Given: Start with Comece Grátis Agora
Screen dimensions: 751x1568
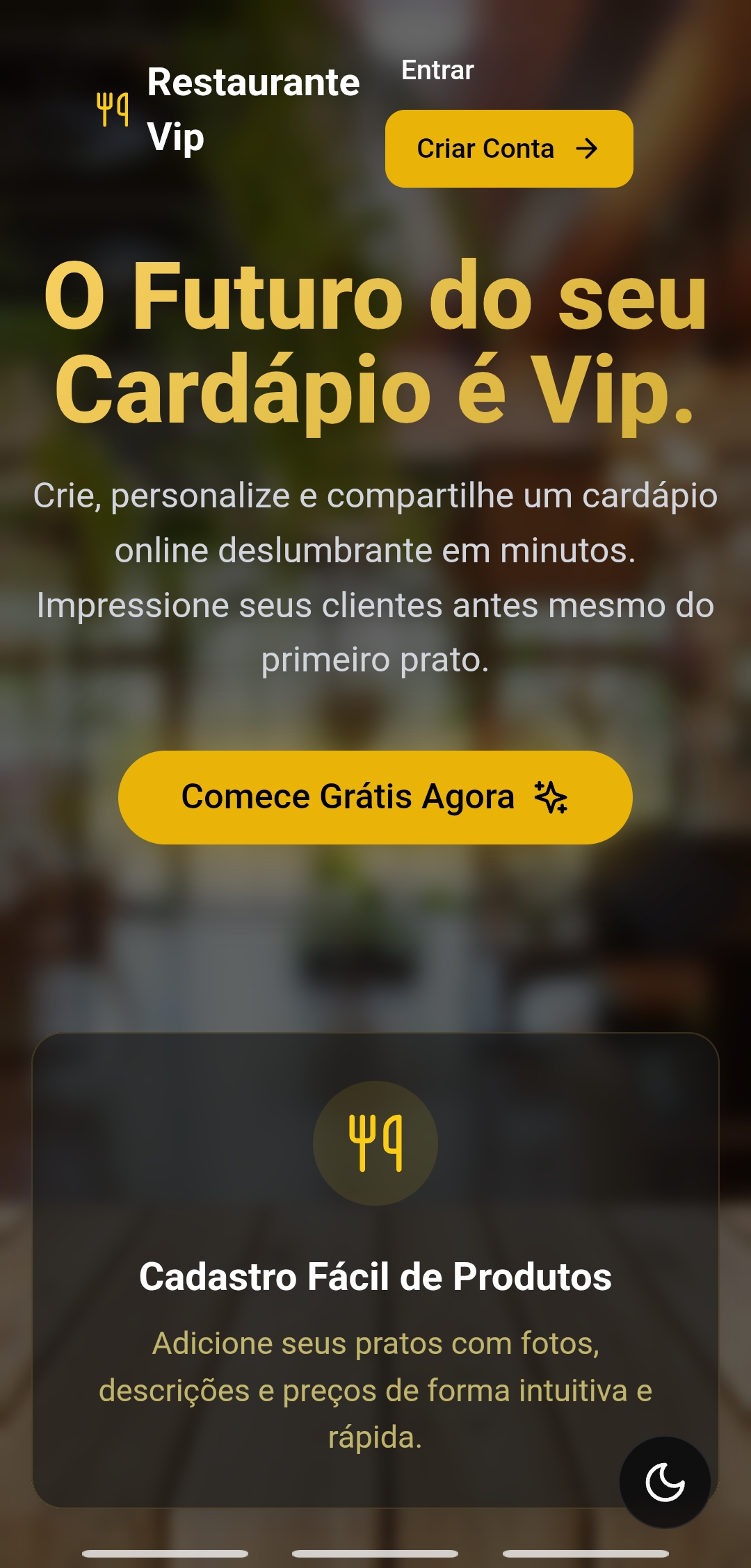Looking at the screenshot, I should coord(375,797).
